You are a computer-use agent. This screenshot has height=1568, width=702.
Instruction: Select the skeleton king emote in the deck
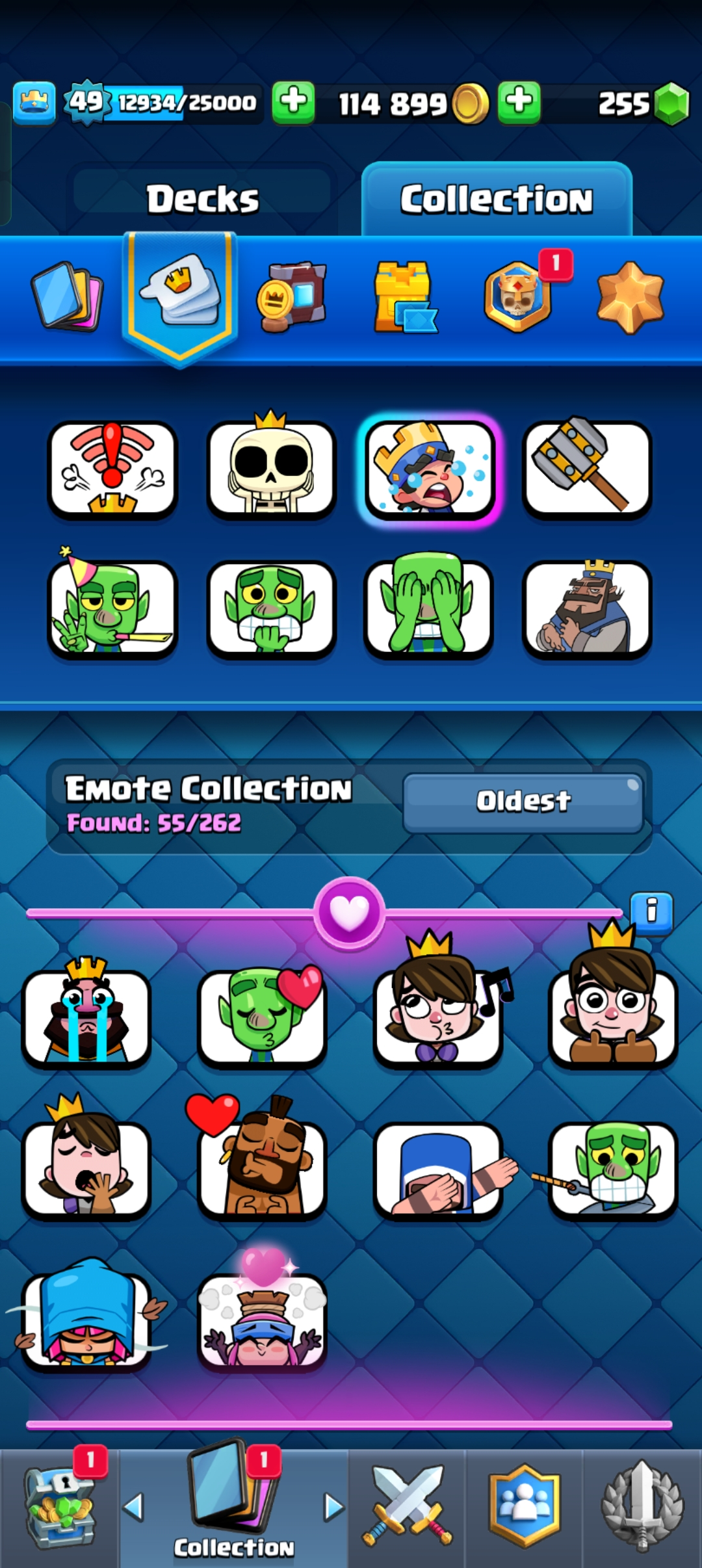(x=271, y=468)
